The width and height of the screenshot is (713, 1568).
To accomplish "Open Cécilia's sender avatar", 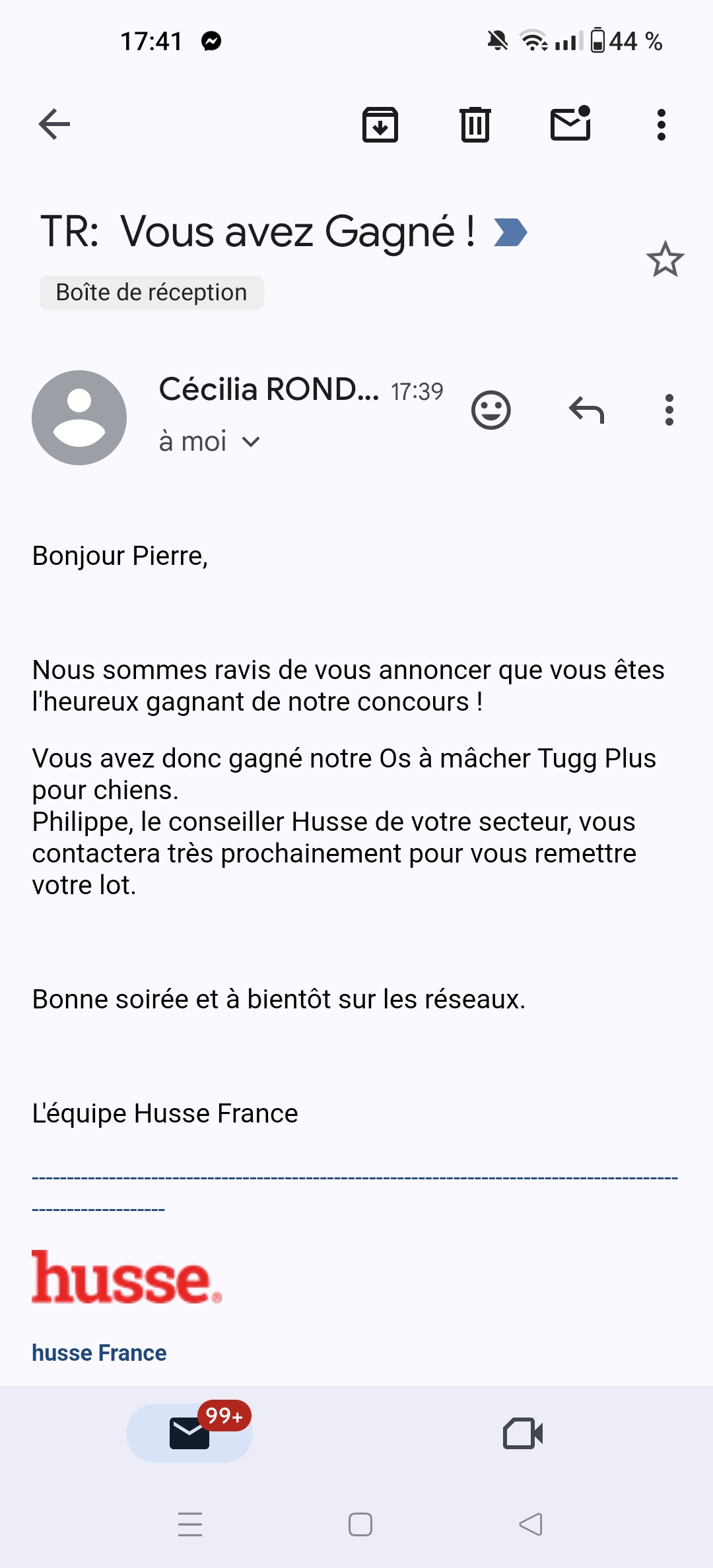I will pyautogui.click(x=79, y=418).
